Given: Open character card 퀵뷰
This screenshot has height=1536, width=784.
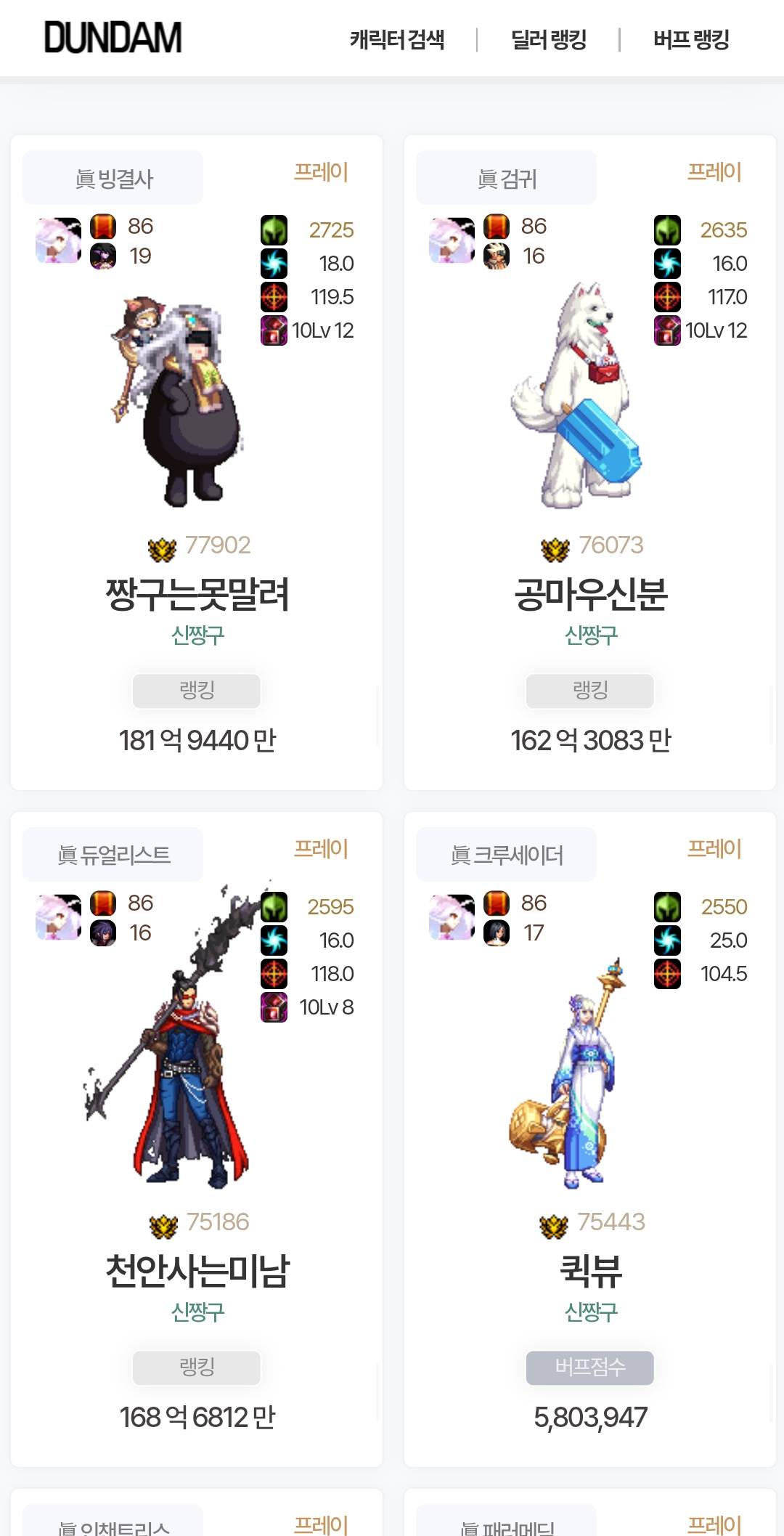Looking at the screenshot, I should pos(590,1271).
